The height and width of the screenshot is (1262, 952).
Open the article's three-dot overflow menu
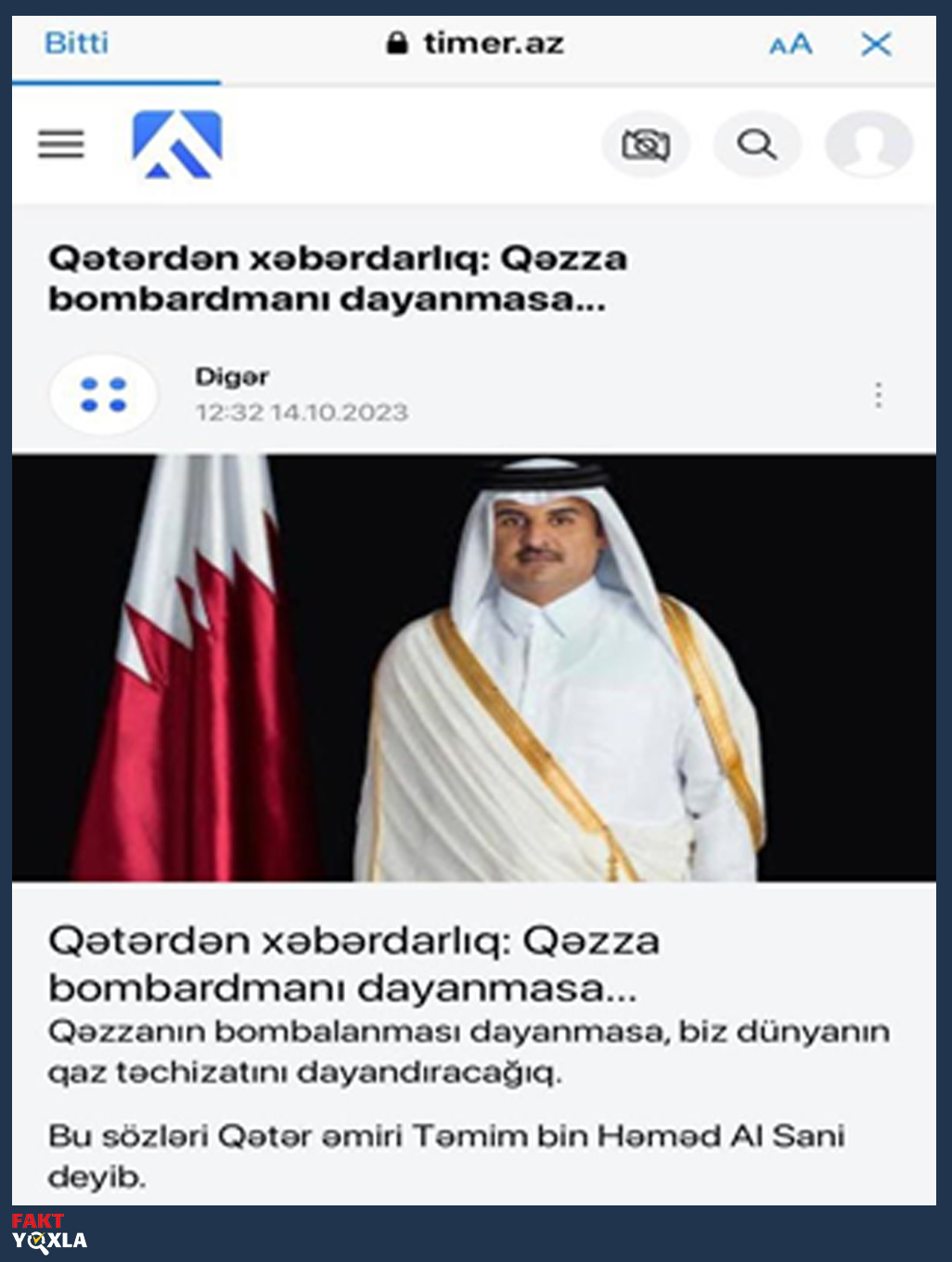(878, 395)
